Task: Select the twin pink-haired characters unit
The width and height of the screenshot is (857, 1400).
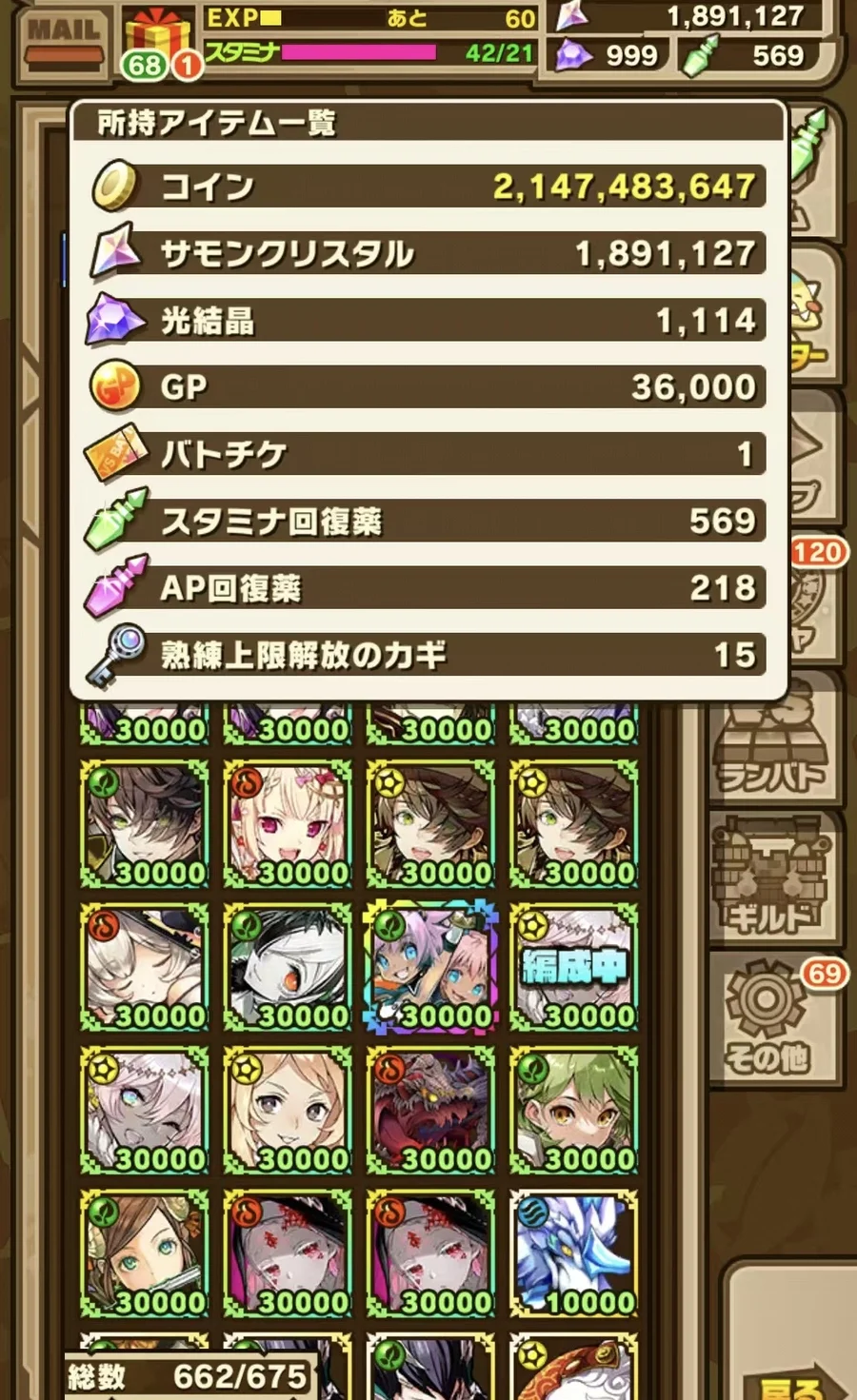Action: (430, 968)
